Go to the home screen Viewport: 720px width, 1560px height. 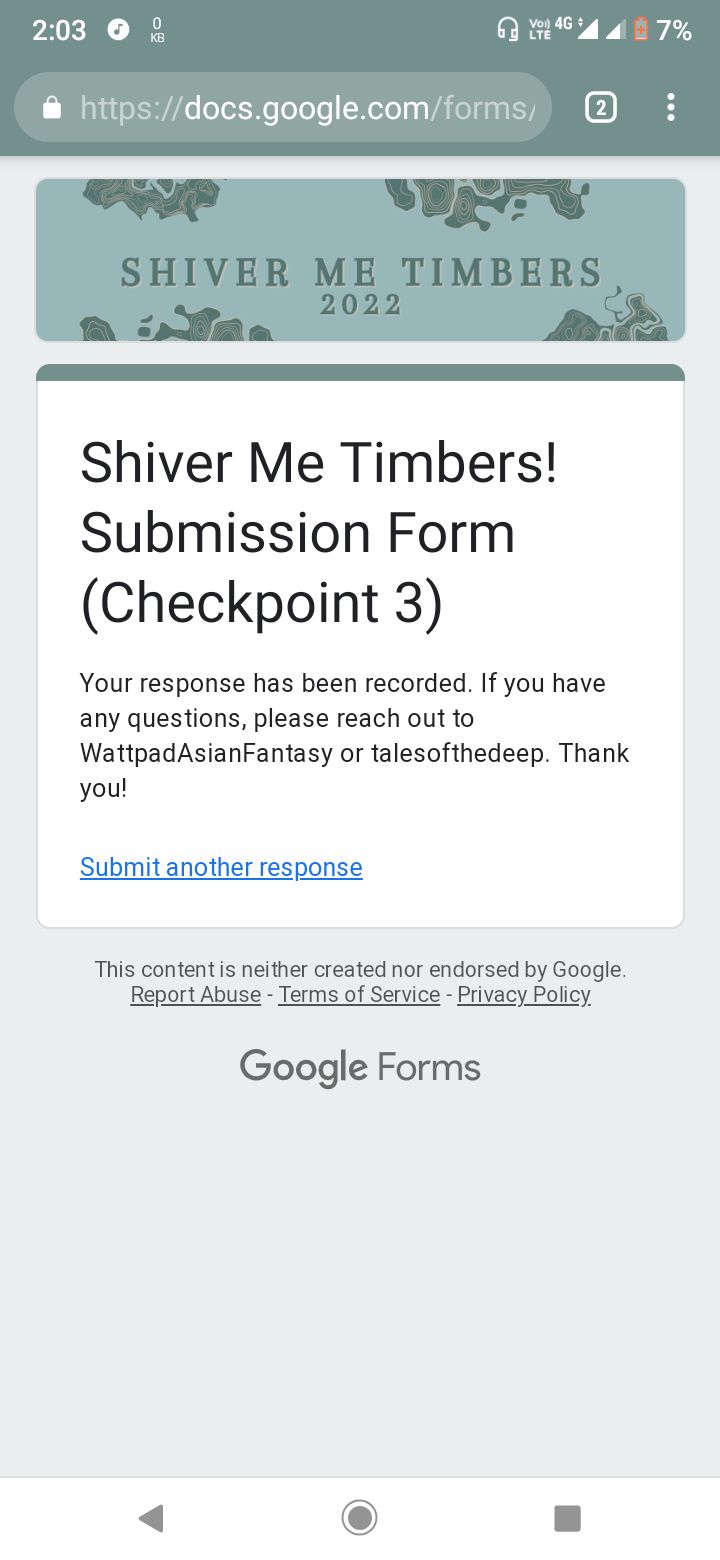359,1518
